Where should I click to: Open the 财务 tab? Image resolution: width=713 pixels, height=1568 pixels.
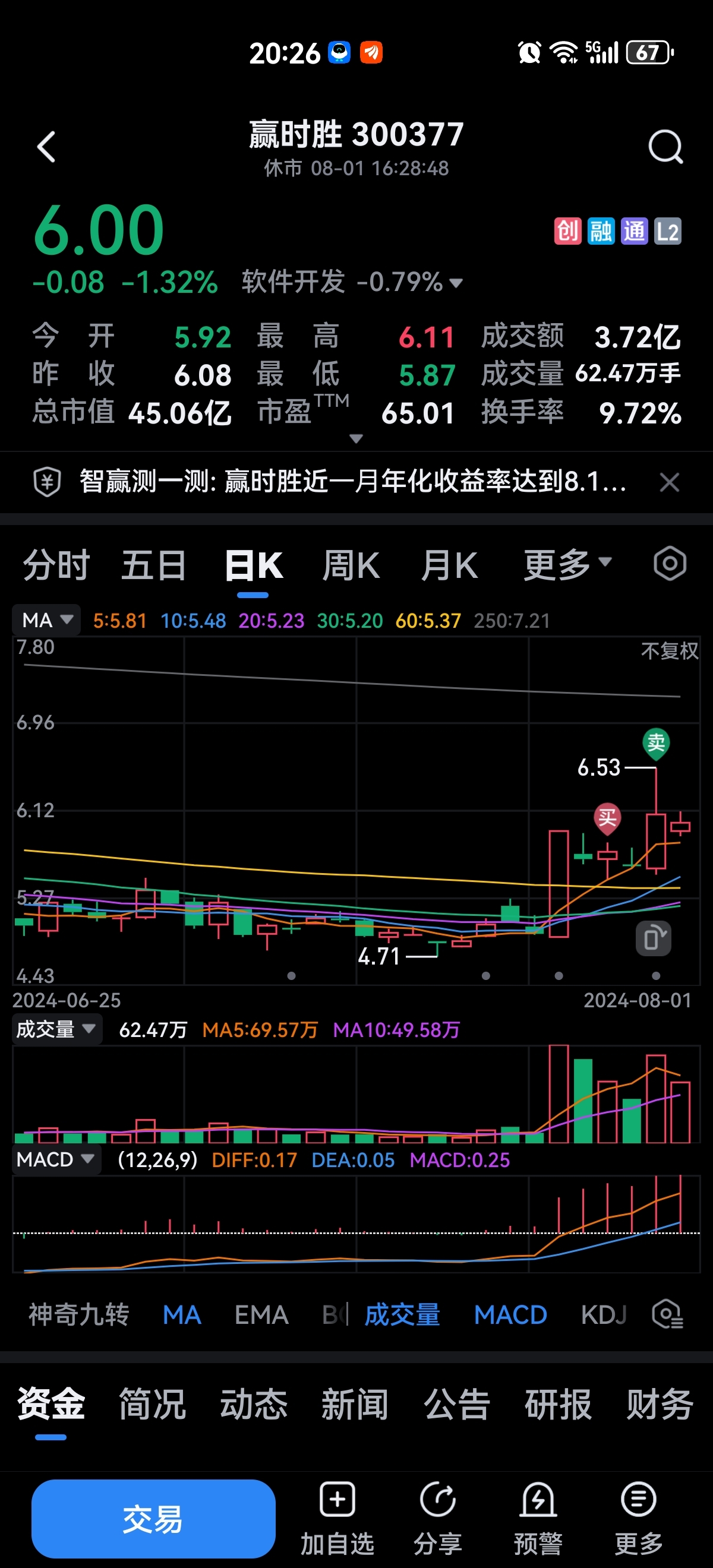tap(660, 1405)
